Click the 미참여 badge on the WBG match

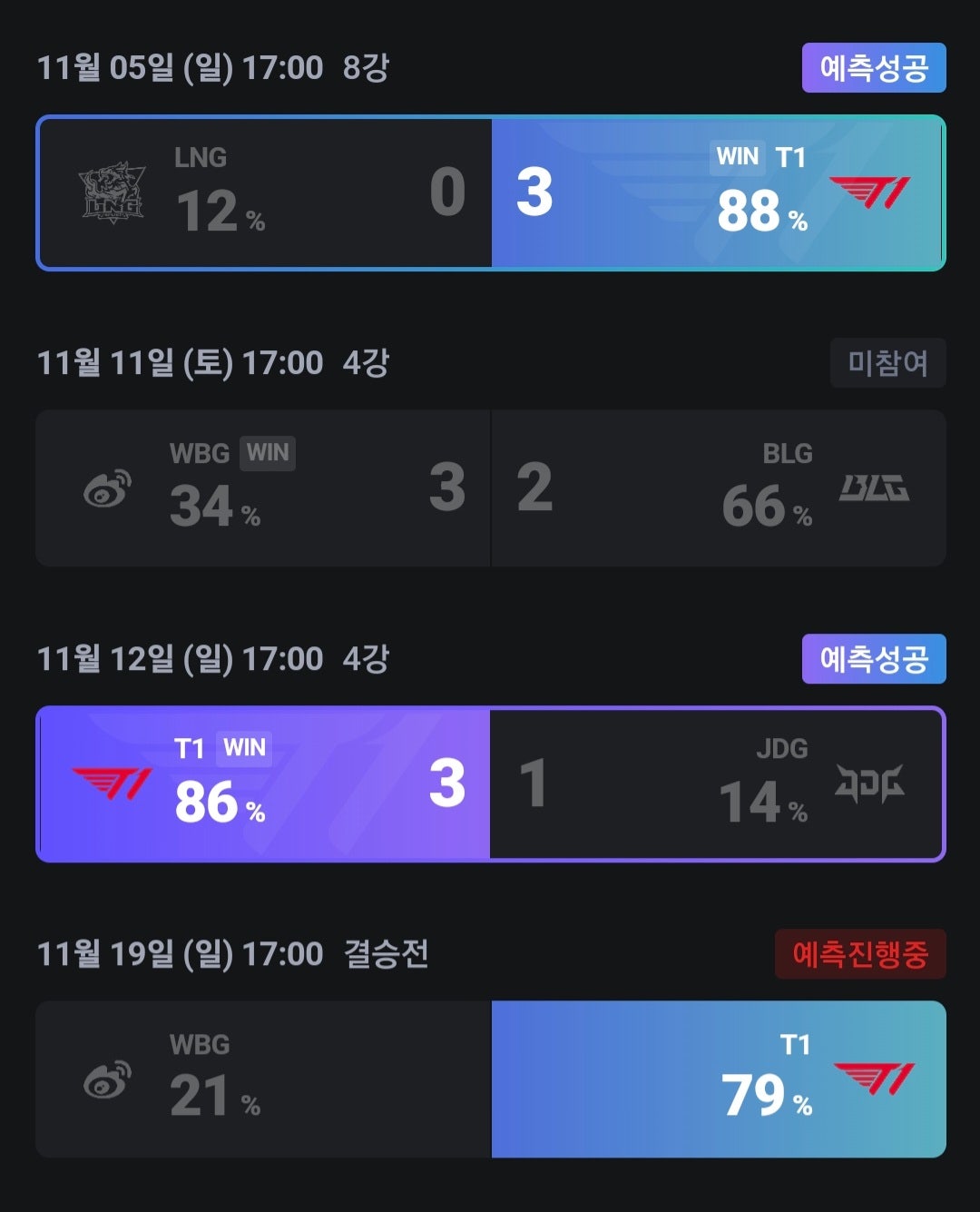point(887,363)
